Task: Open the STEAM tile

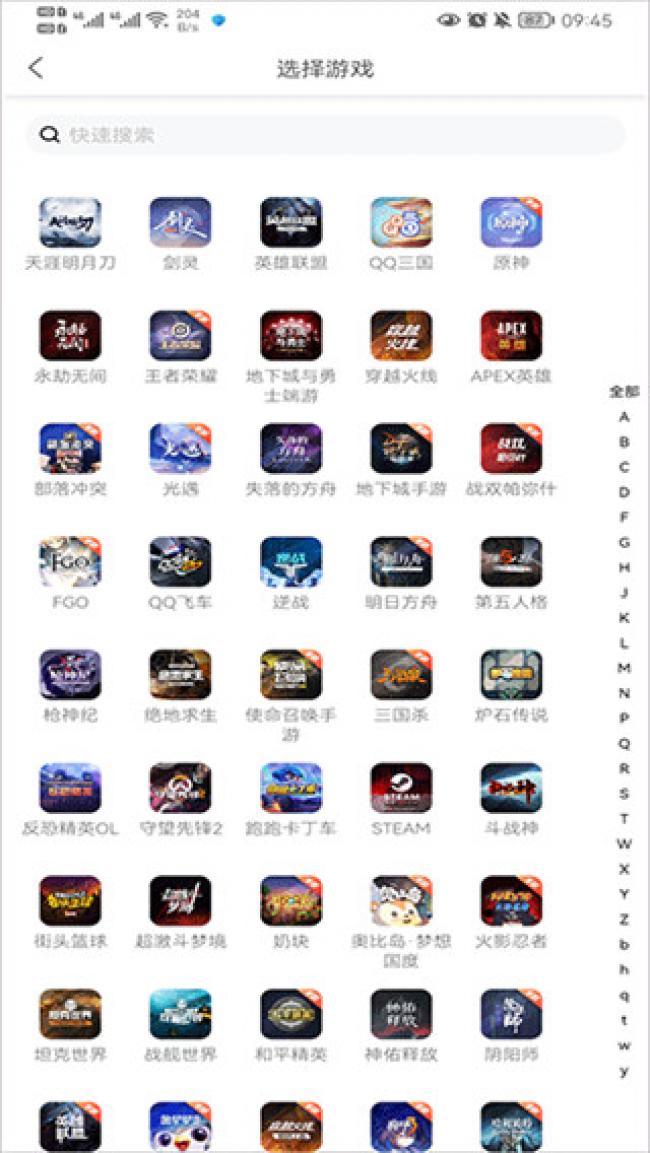Action: (x=401, y=787)
